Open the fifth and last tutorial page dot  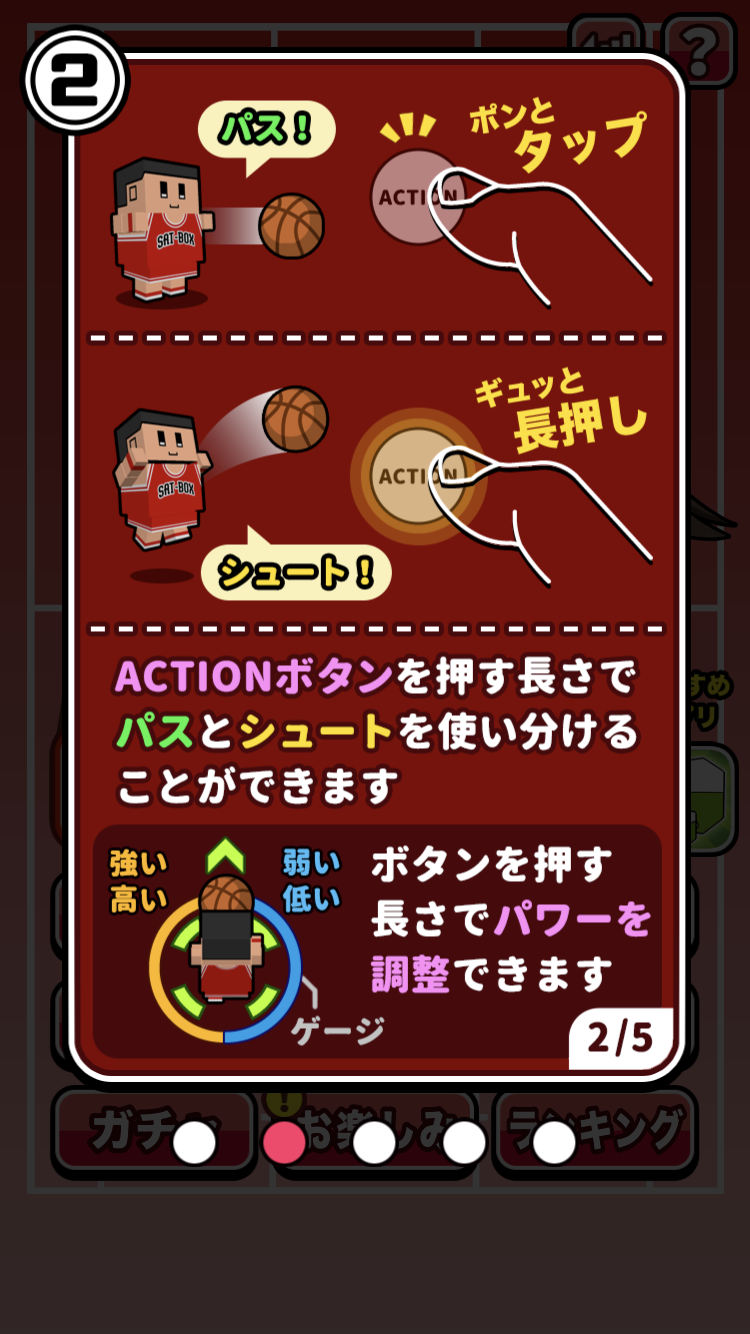[554, 1143]
